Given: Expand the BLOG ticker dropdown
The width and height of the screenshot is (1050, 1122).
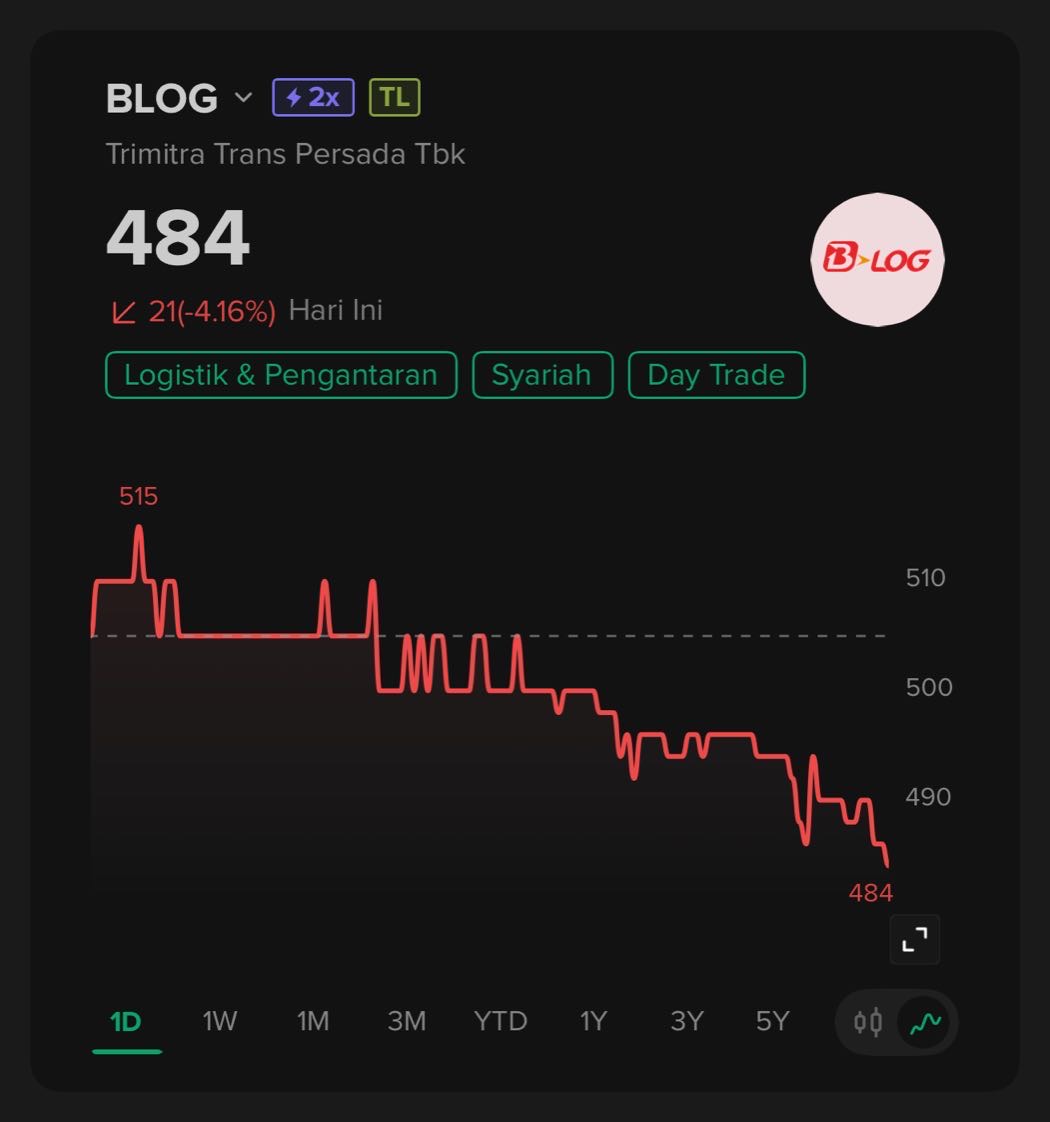Looking at the screenshot, I should 243,98.
